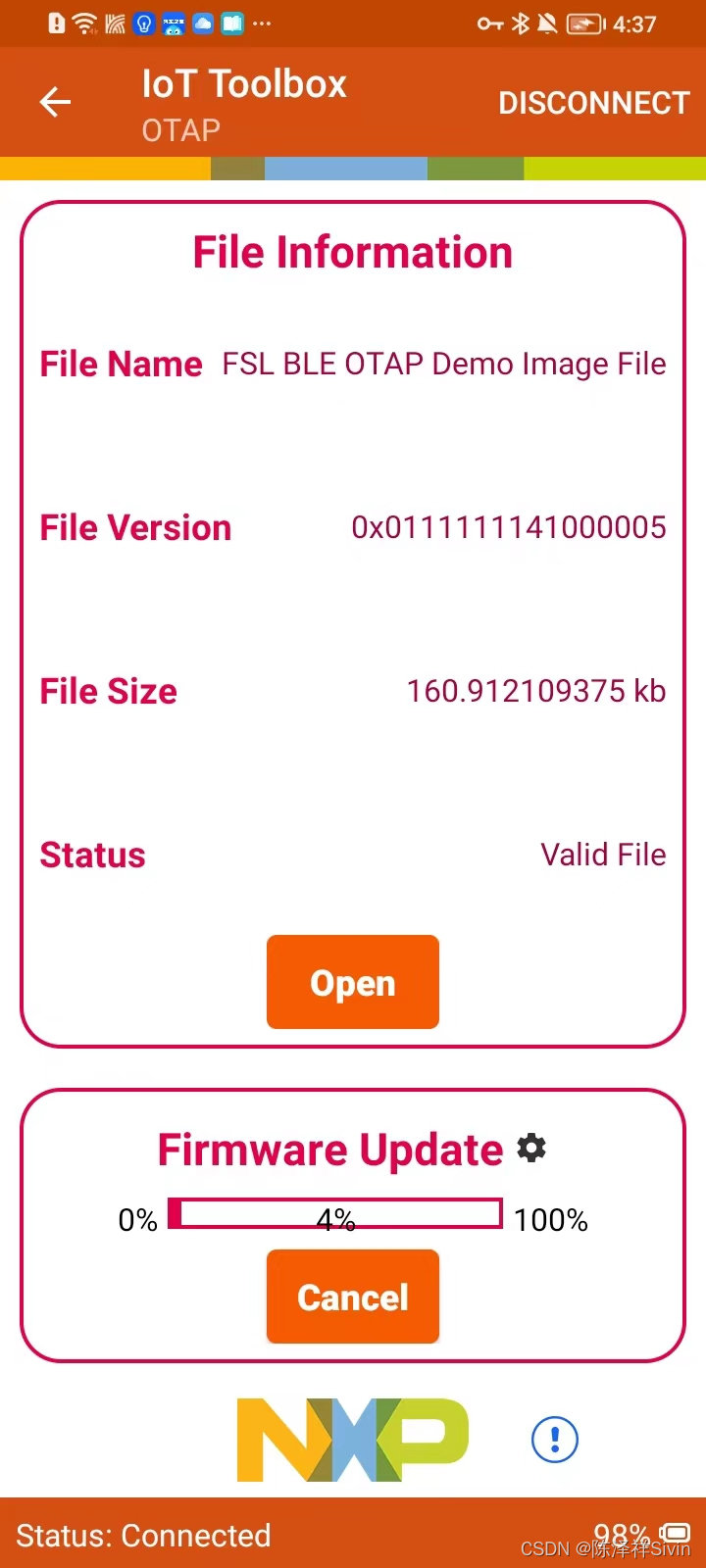Screen dimensions: 706x1568
Task: Tap the Status: Connected bar
Action: click(143, 1535)
